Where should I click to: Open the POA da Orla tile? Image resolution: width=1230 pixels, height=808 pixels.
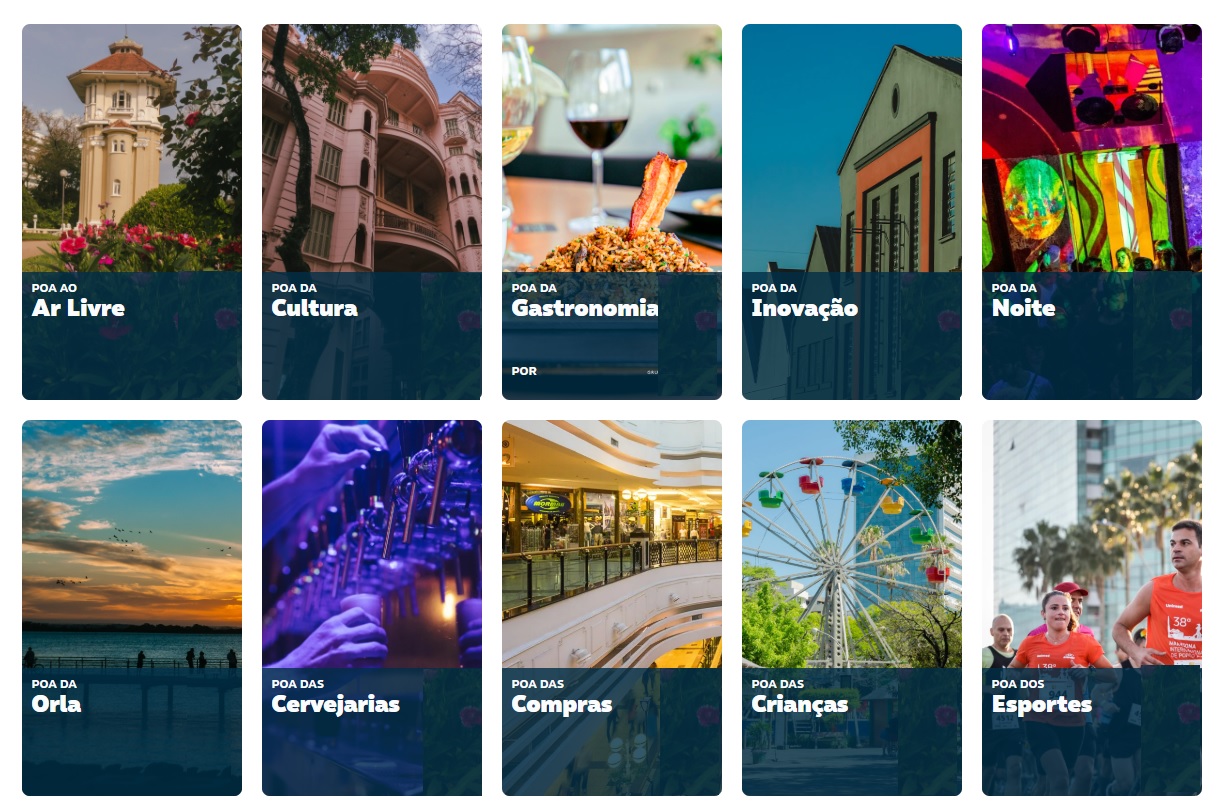pyautogui.click(x=132, y=608)
